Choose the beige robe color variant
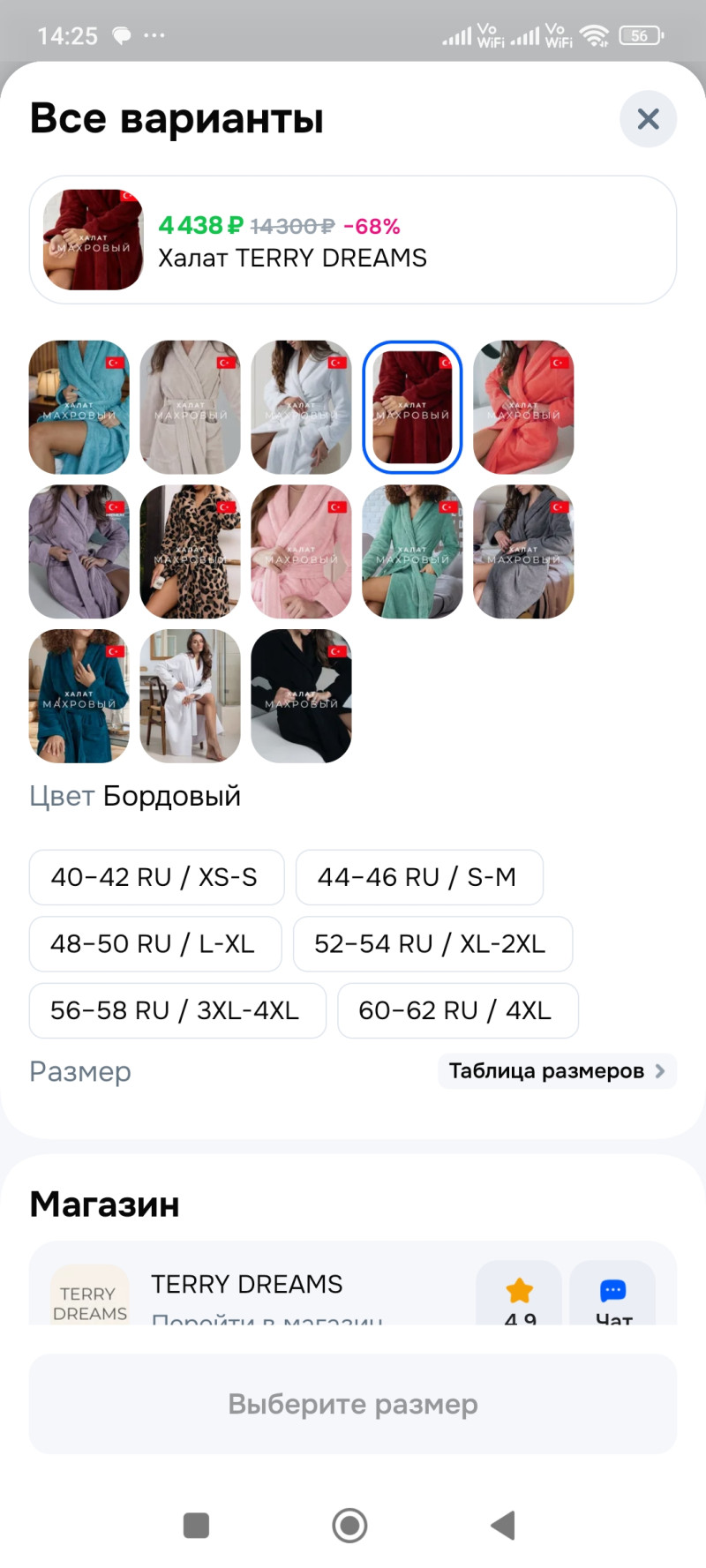This screenshot has width=706, height=1568. click(190, 407)
